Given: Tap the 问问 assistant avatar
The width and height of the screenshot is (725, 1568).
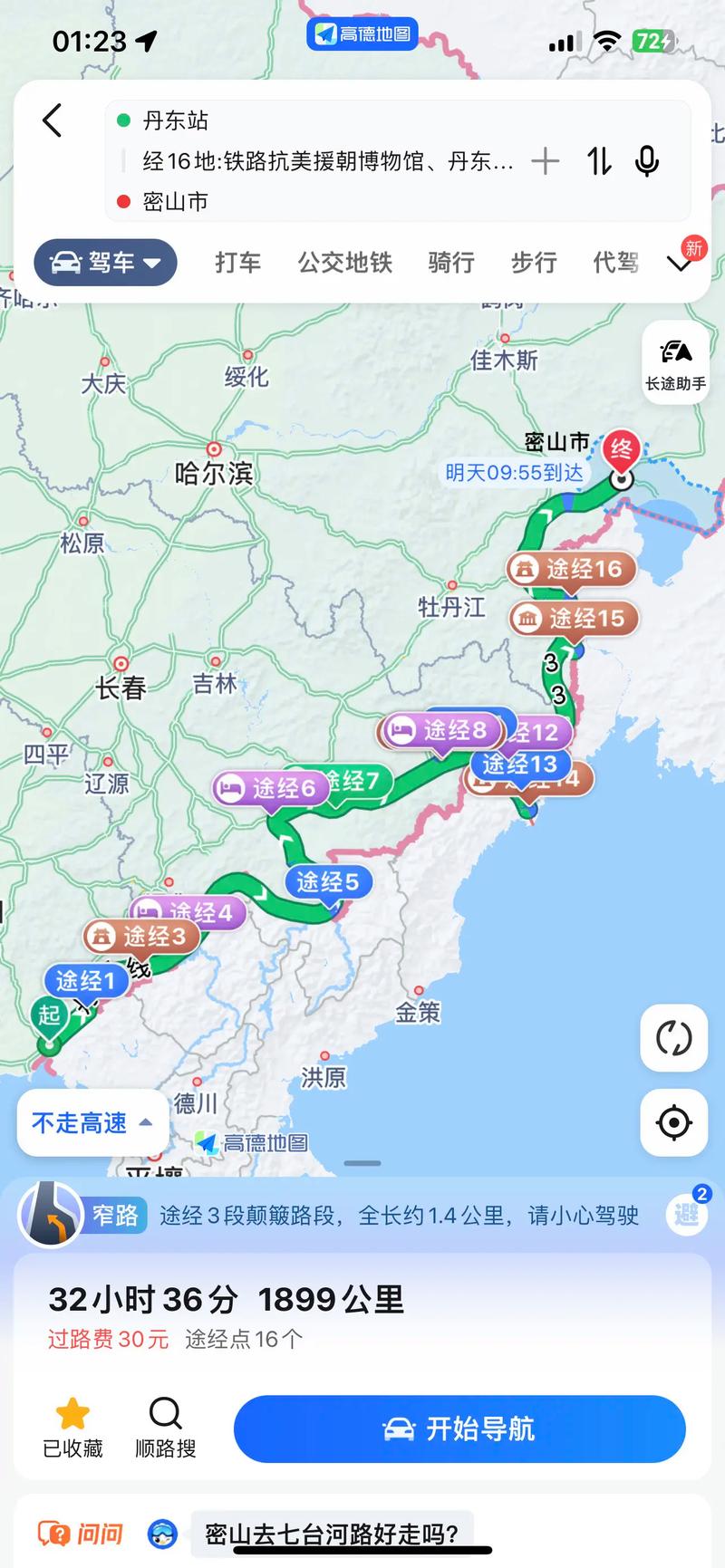Looking at the screenshot, I should (161, 1531).
